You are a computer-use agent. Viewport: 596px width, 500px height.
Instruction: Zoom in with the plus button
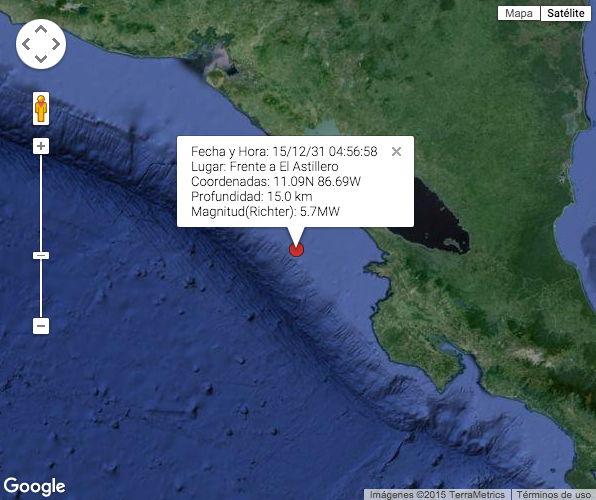(41, 146)
